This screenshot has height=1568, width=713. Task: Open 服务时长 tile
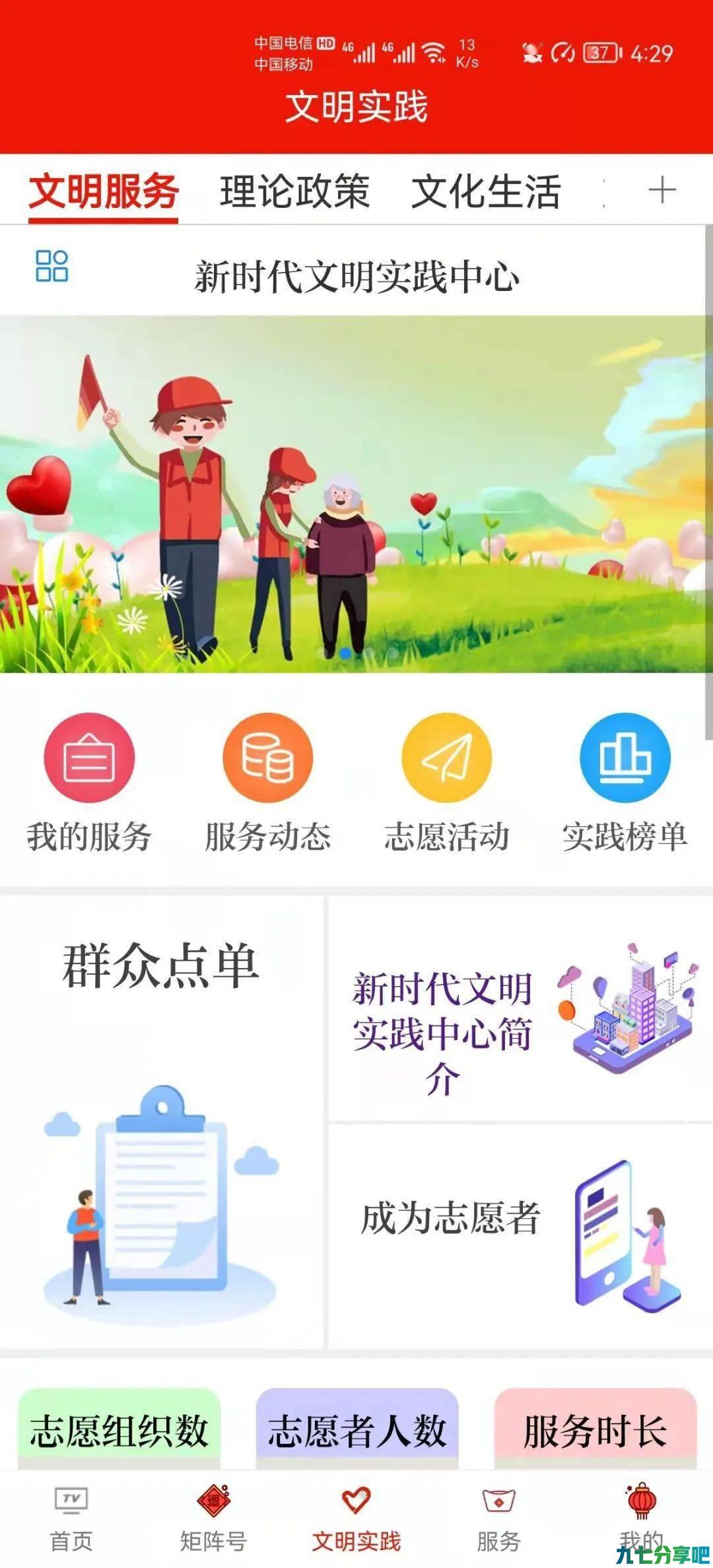(x=595, y=1431)
